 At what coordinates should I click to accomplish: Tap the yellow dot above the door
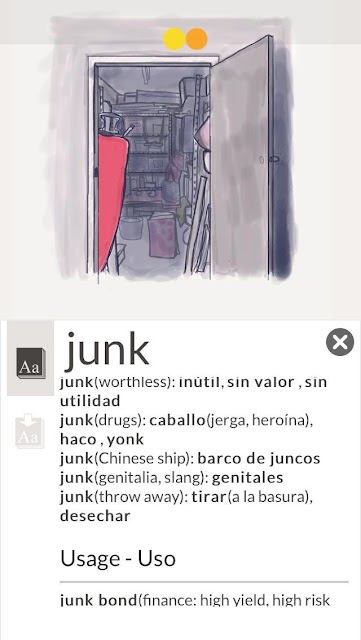click(174, 39)
